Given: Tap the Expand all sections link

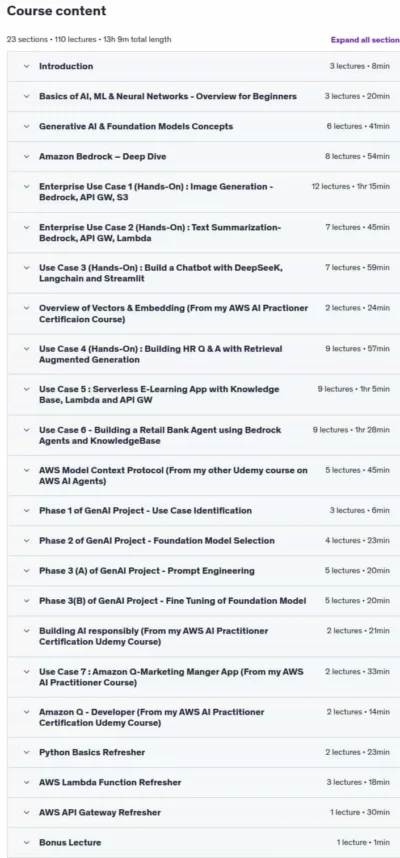Looking at the screenshot, I should click(x=365, y=40).
